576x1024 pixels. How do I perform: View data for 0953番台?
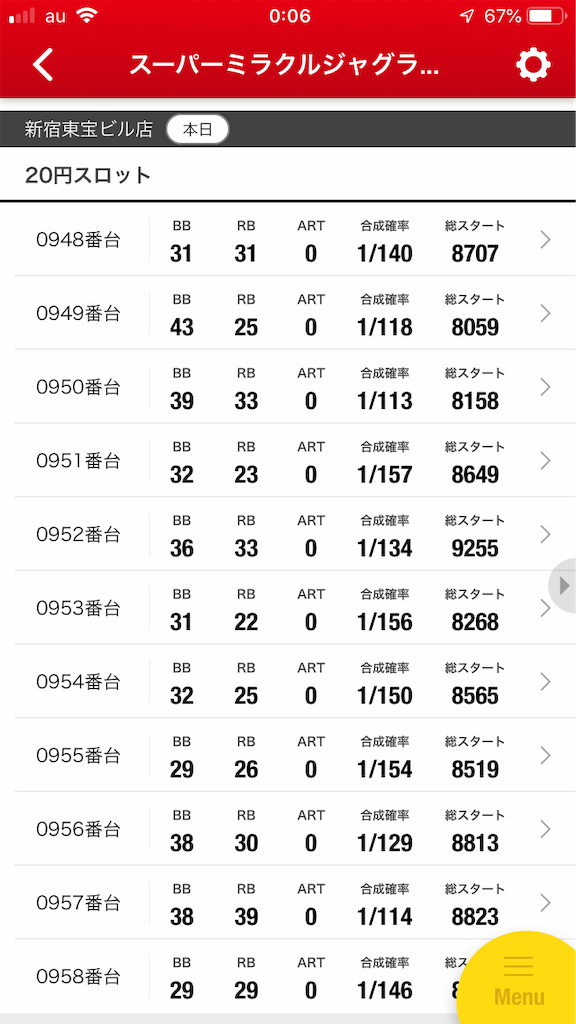click(x=288, y=609)
